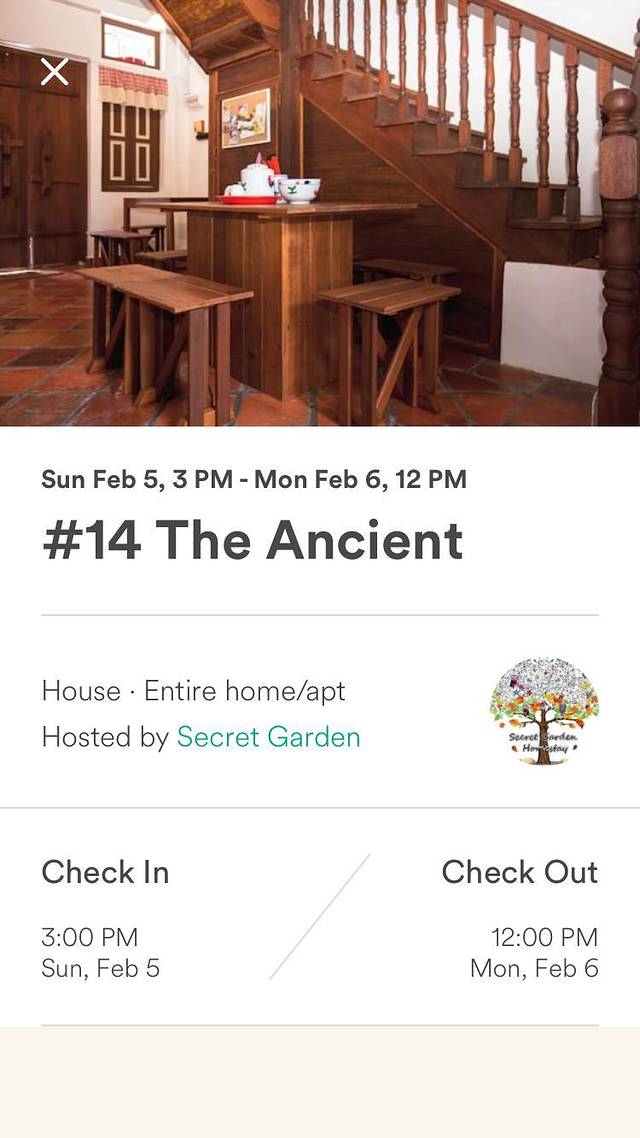Image resolution: width=640 pixels, height=1138 pixels.
Task: View the Secret Garden Homestay host avatar
Action: click(544, 711)
